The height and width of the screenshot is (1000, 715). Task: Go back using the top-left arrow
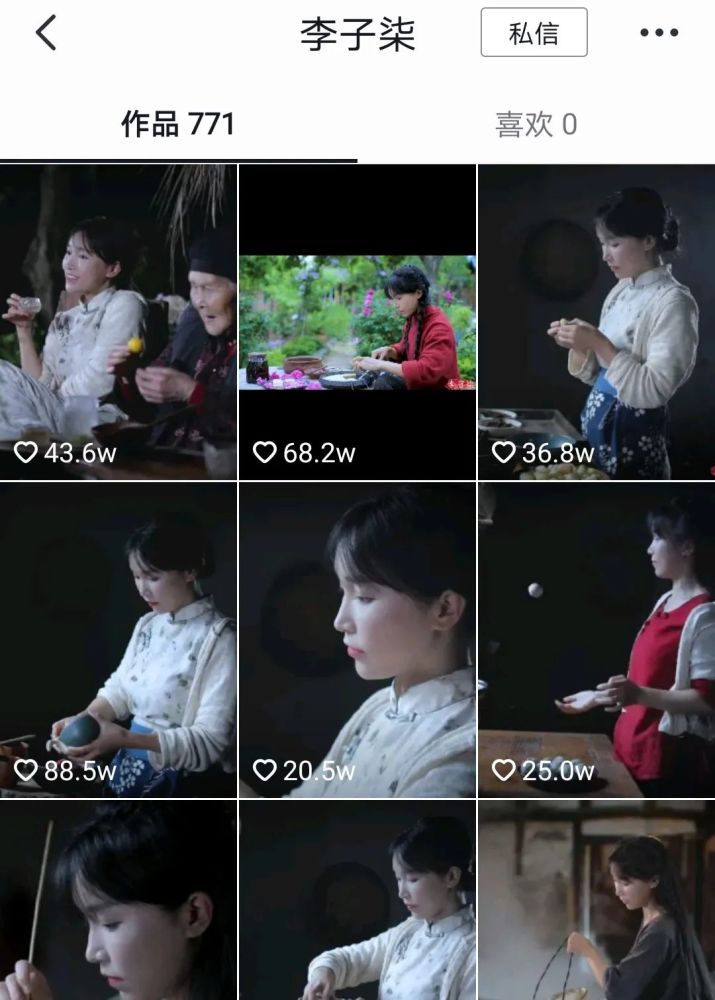pyautogui.click(x=46, y=33)
